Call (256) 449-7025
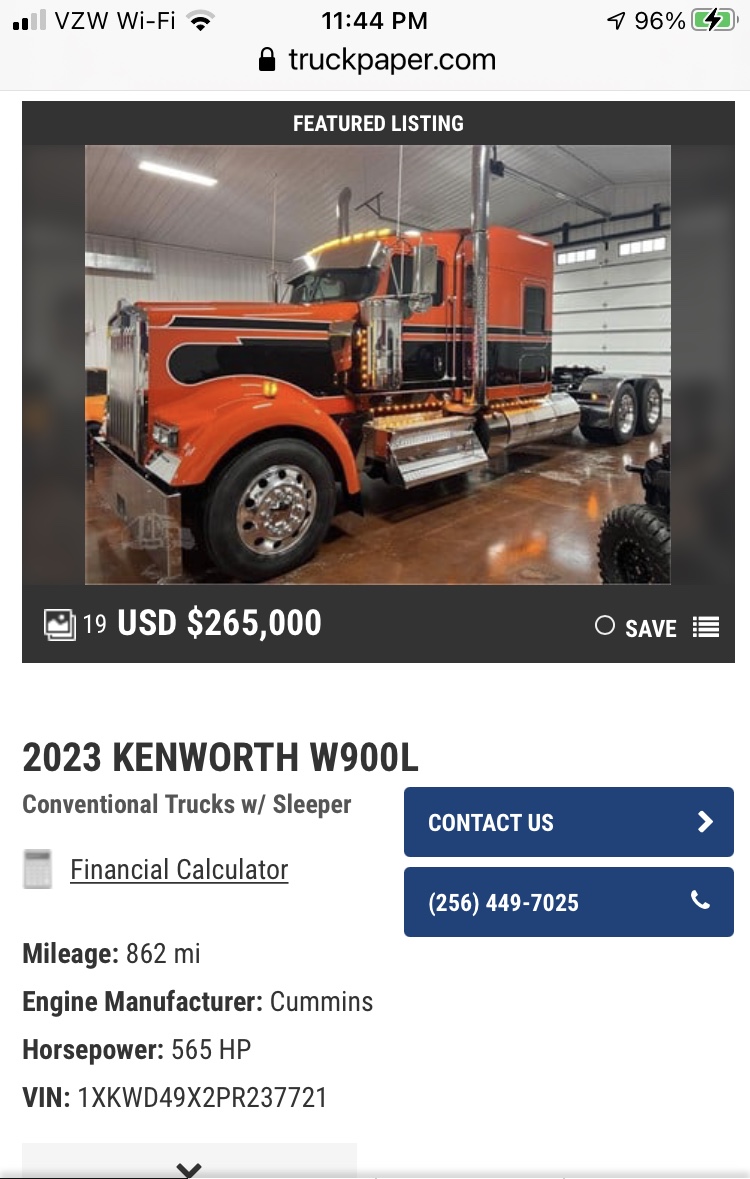 tap(568, 902)
